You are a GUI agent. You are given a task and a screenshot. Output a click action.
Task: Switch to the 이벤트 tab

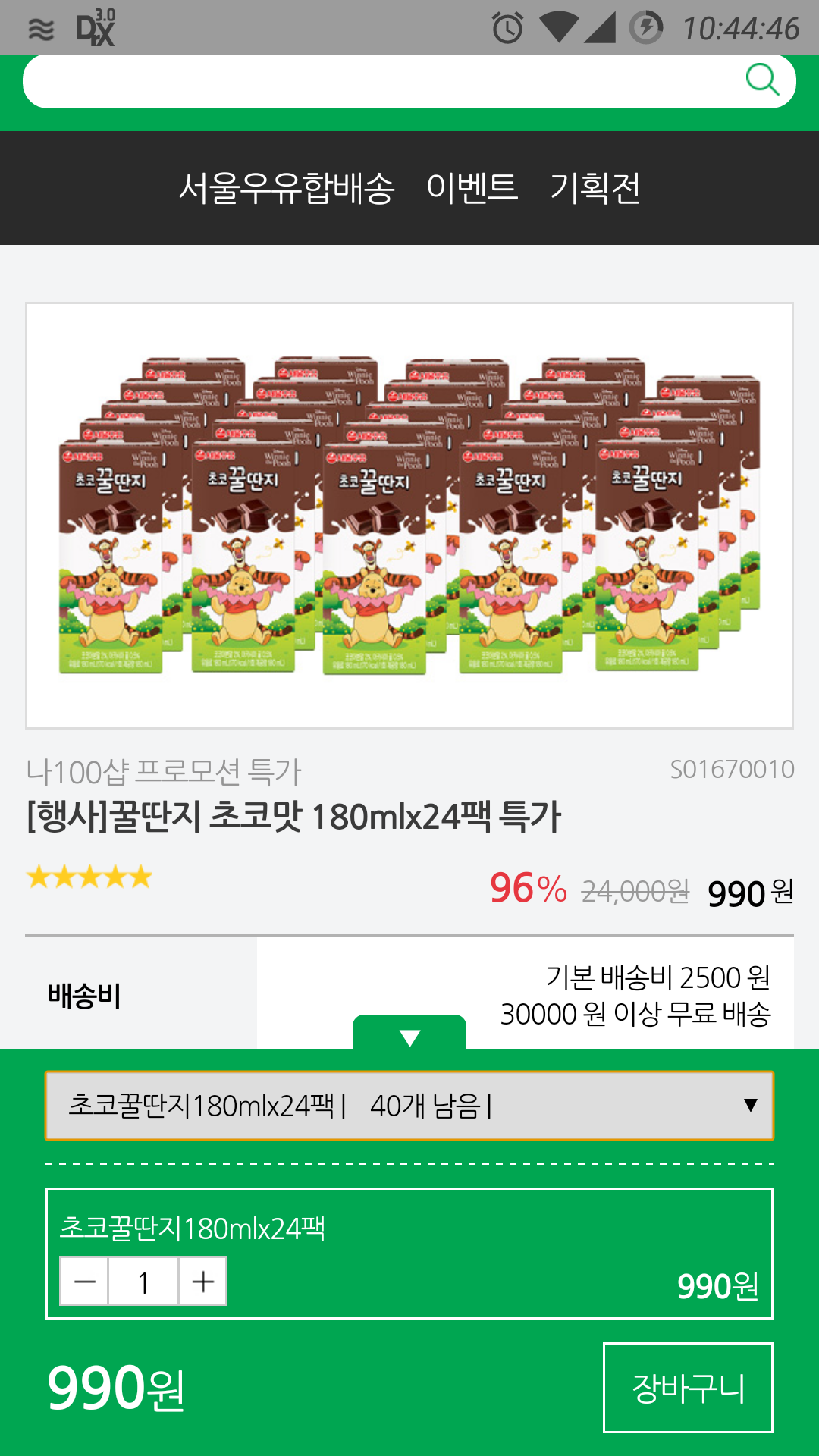[x=472, y=187]
